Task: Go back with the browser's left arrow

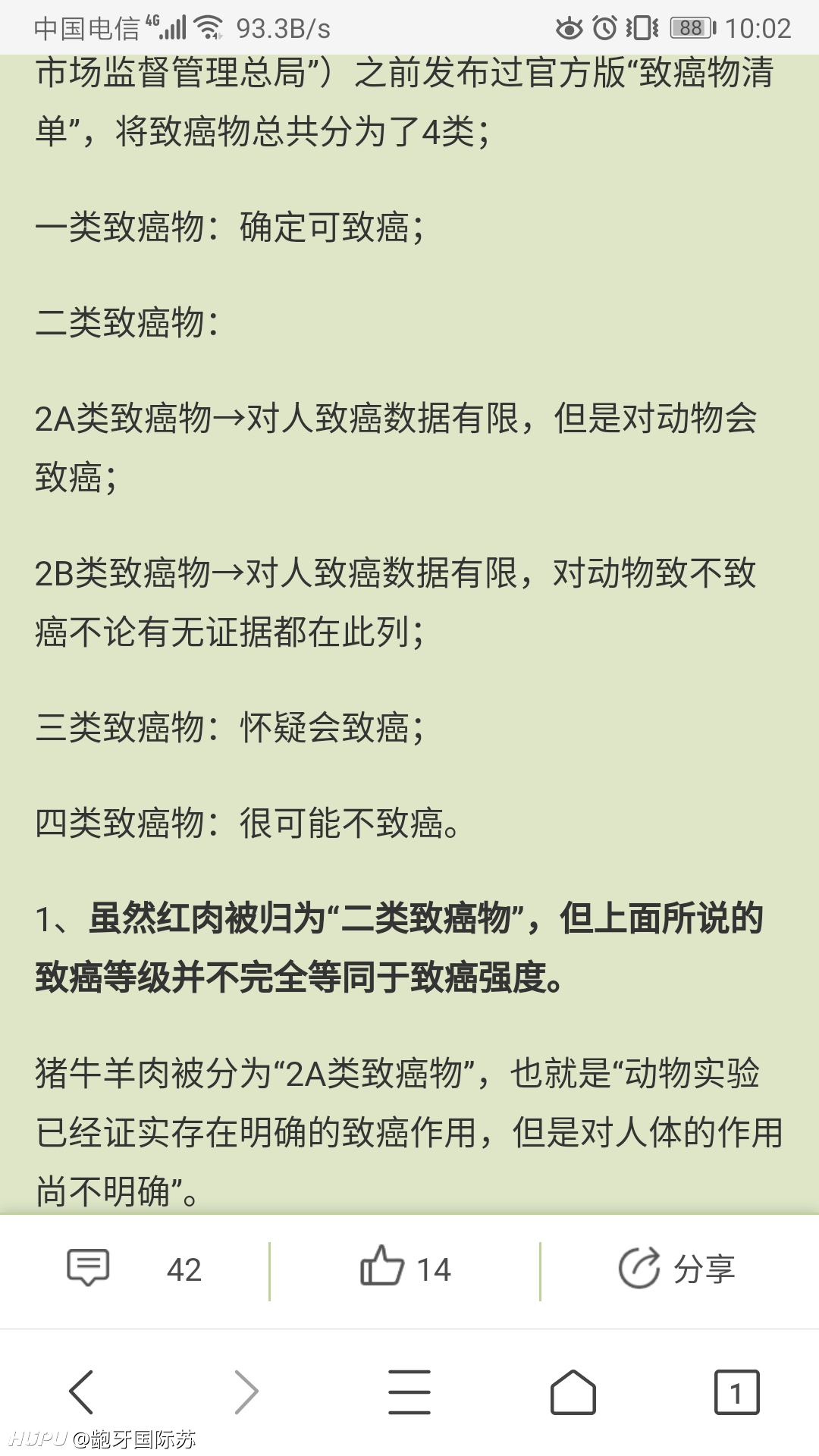Action: click(81, 1392)
